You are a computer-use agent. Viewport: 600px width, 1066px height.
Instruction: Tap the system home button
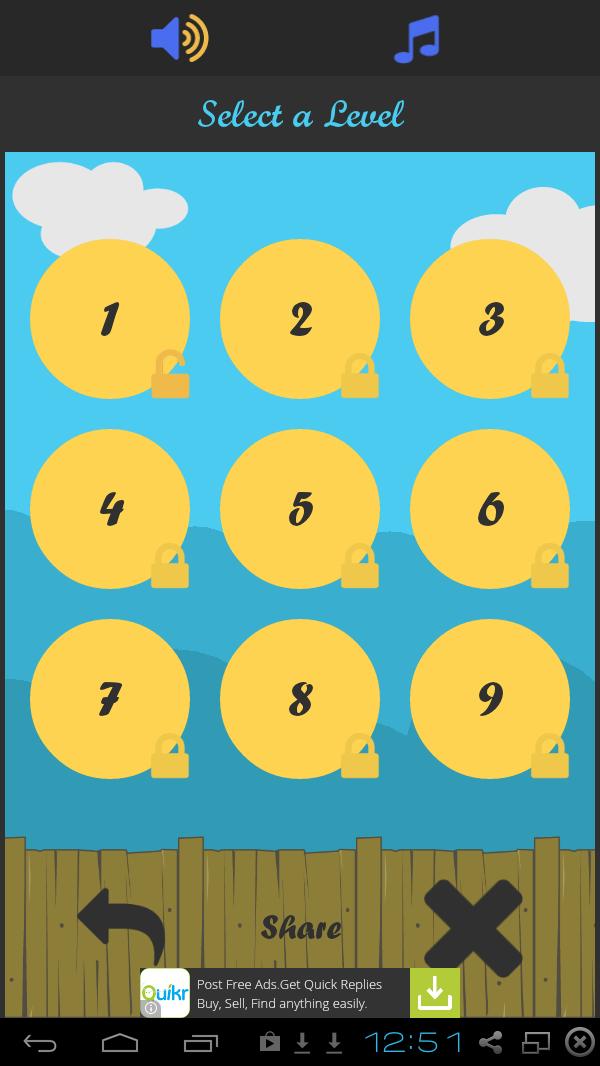(120, 1043)
